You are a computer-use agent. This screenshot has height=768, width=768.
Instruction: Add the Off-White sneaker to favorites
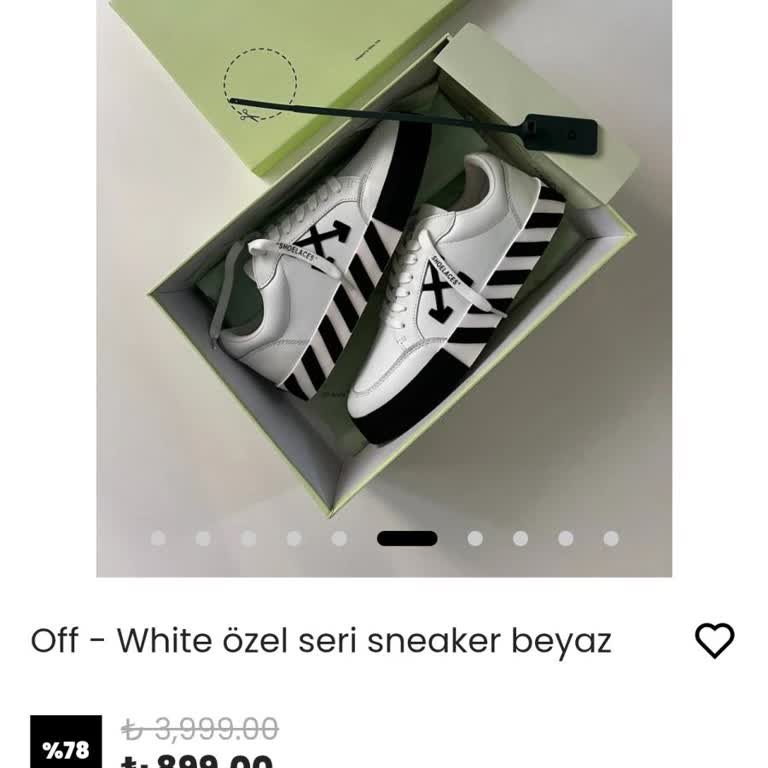pos(714,640)
